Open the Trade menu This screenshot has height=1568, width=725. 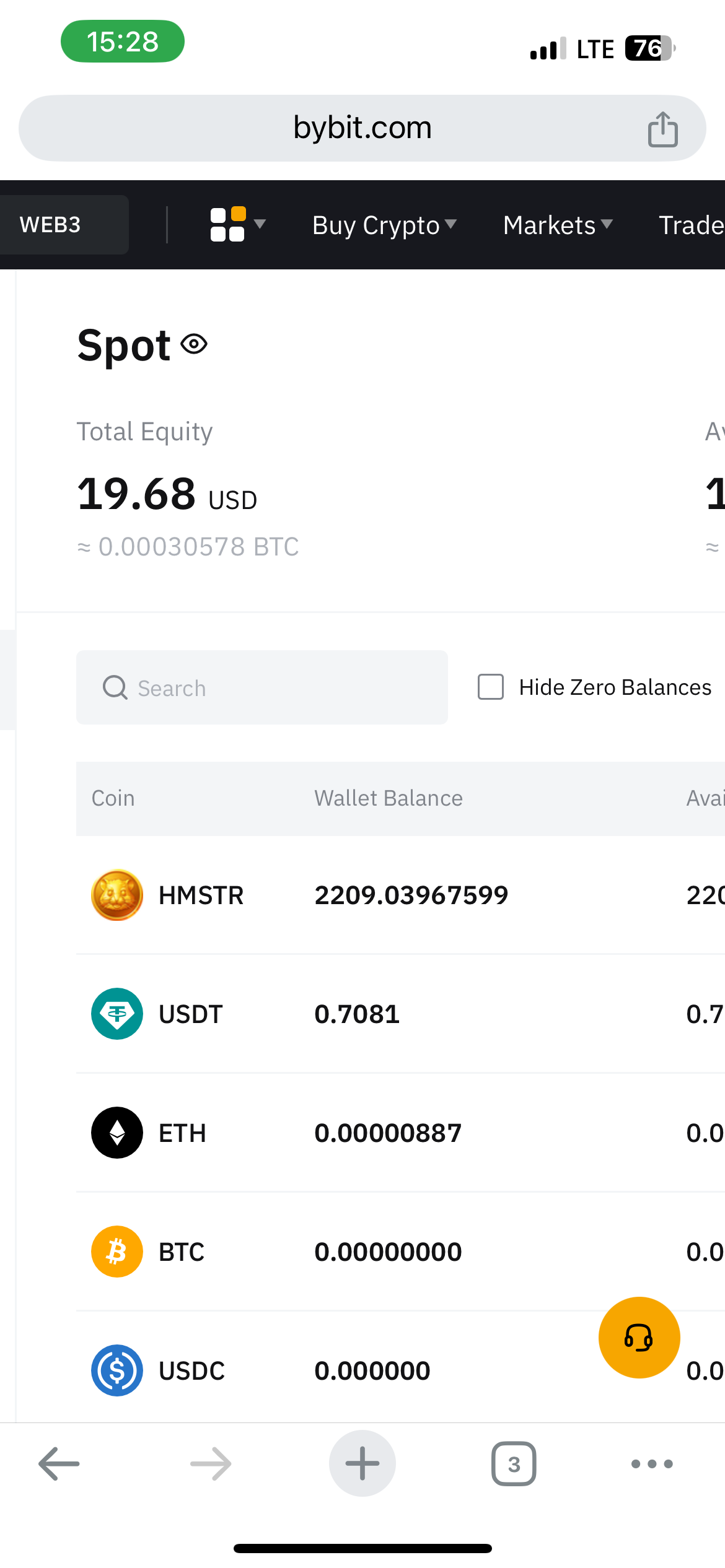[692, 225]
